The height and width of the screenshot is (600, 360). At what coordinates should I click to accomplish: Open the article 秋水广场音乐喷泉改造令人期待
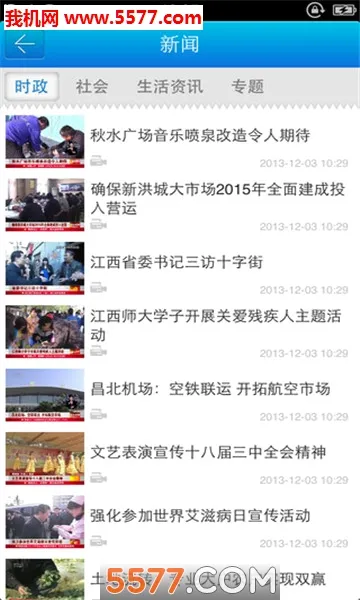[x=180, y=141]
